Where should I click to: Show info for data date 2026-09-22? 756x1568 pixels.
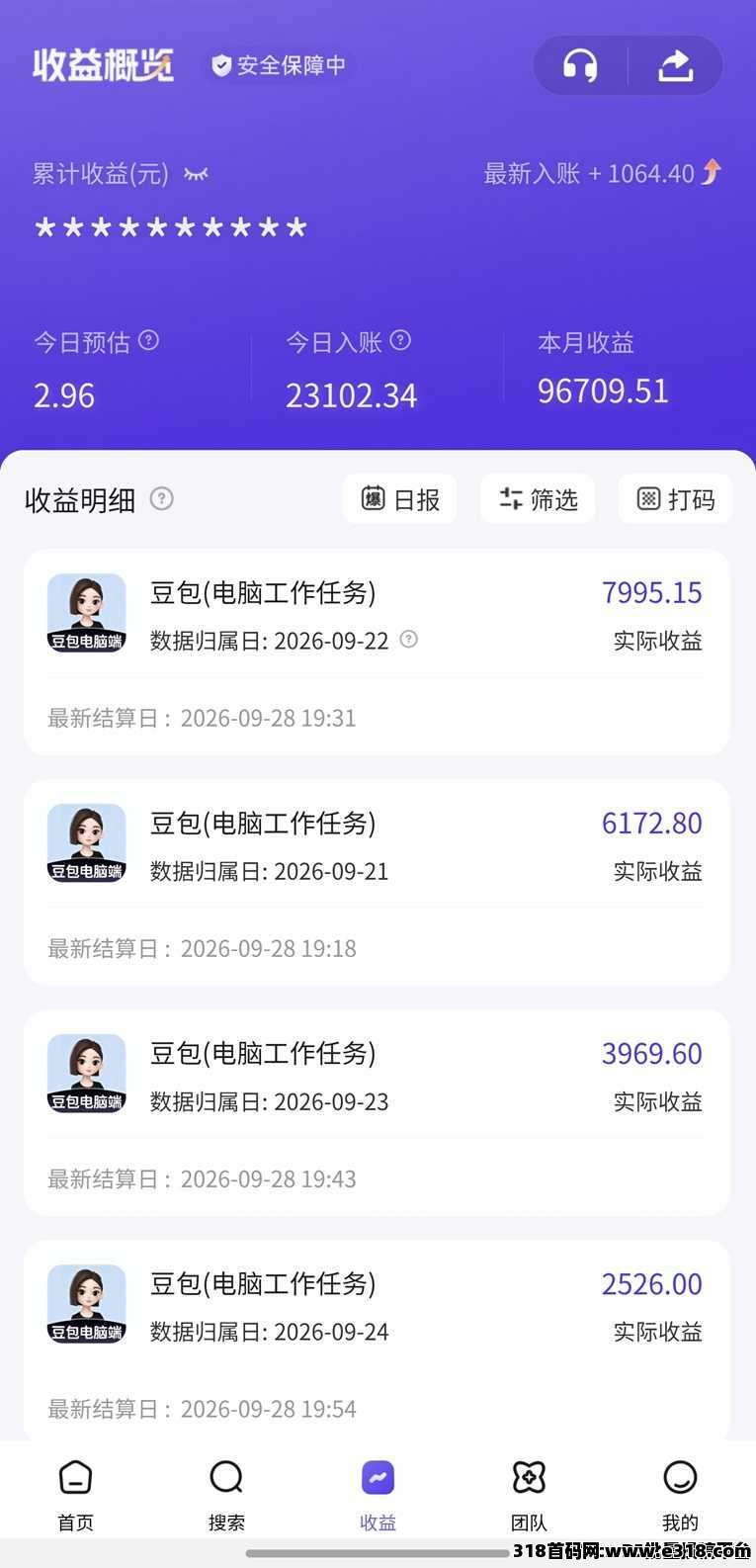point(408,640)
